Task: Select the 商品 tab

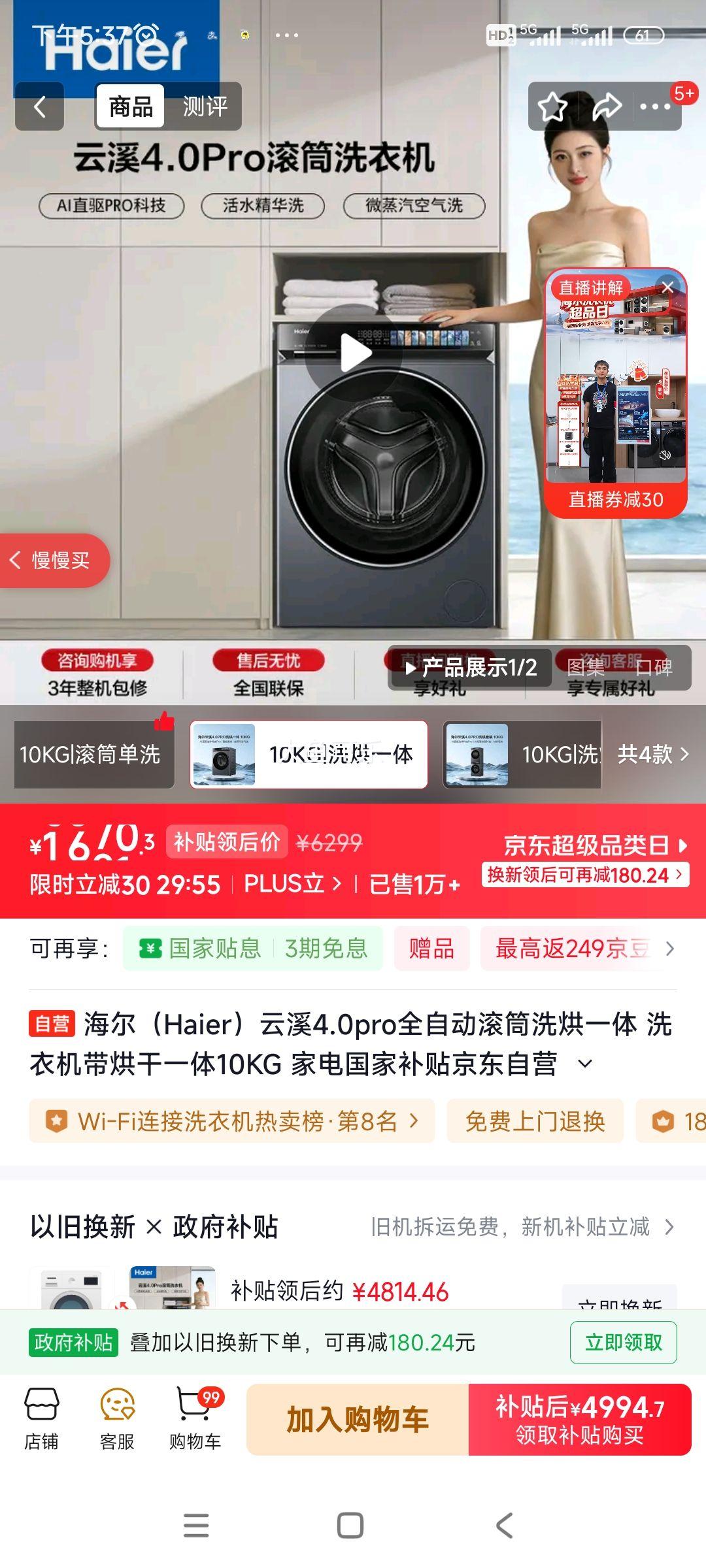Action: 131,106
